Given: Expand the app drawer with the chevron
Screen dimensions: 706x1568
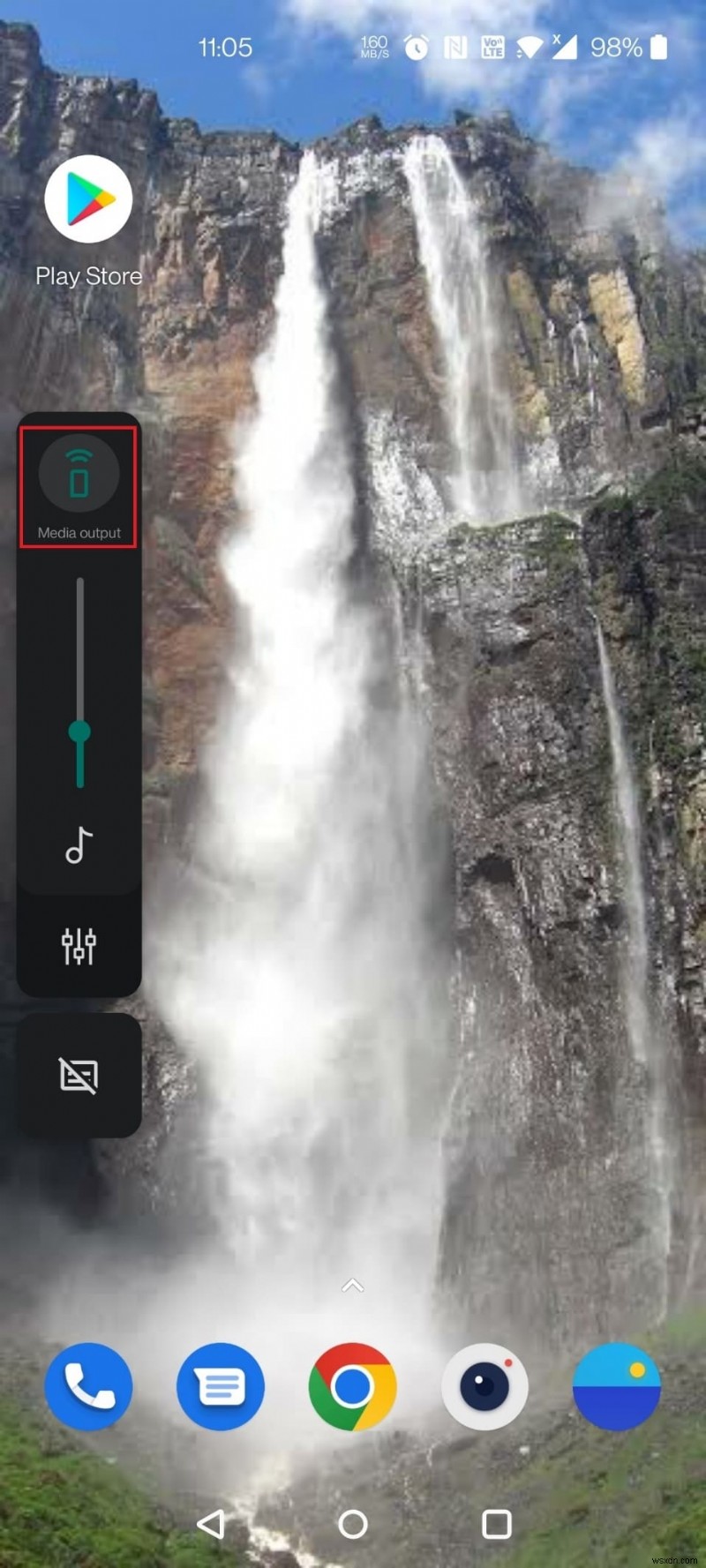Looking at the screenshot, I should tap(353, 1285).
